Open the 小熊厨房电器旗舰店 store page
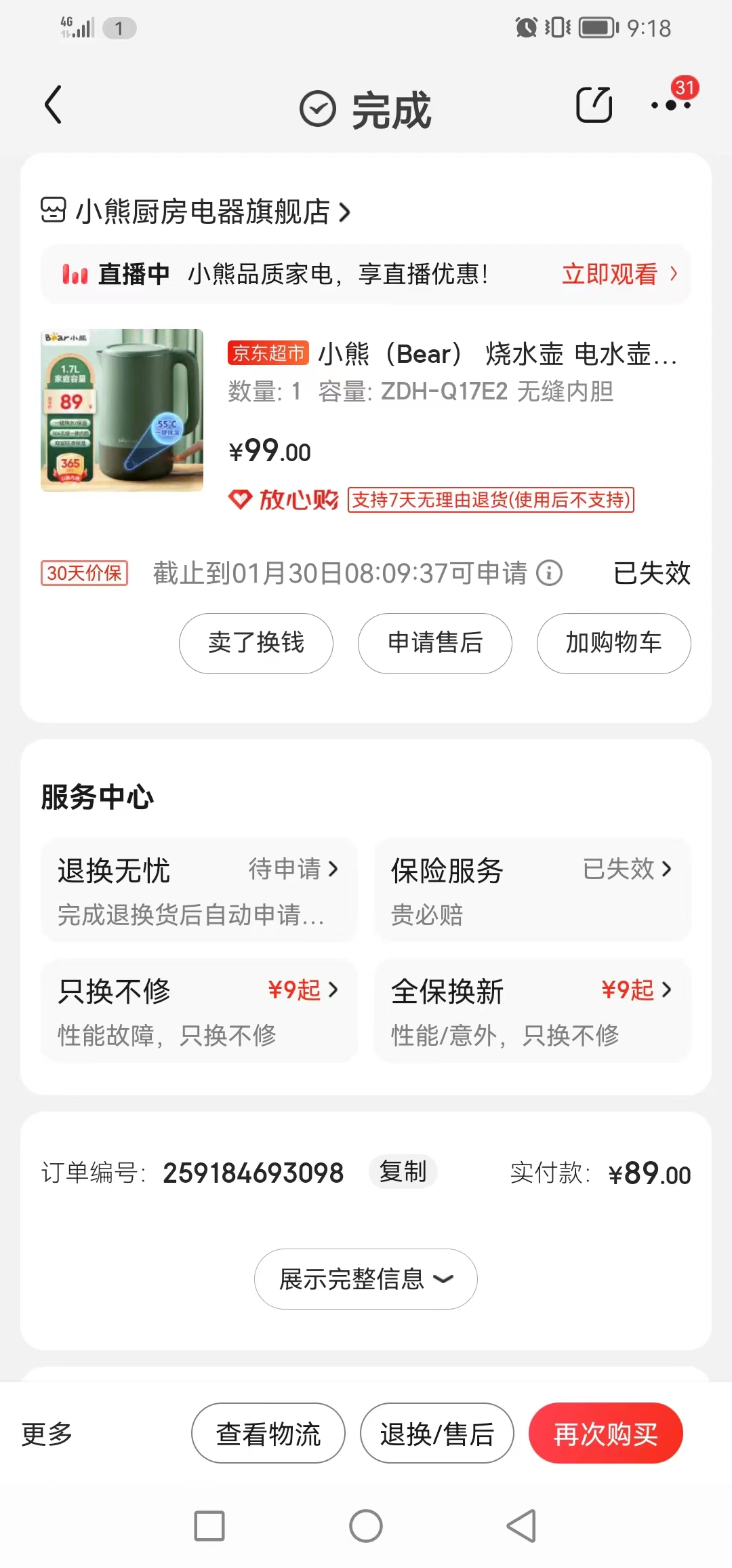Image resolution: width=732 pixels, height=1568 pixels. click(x=196, y=212)
